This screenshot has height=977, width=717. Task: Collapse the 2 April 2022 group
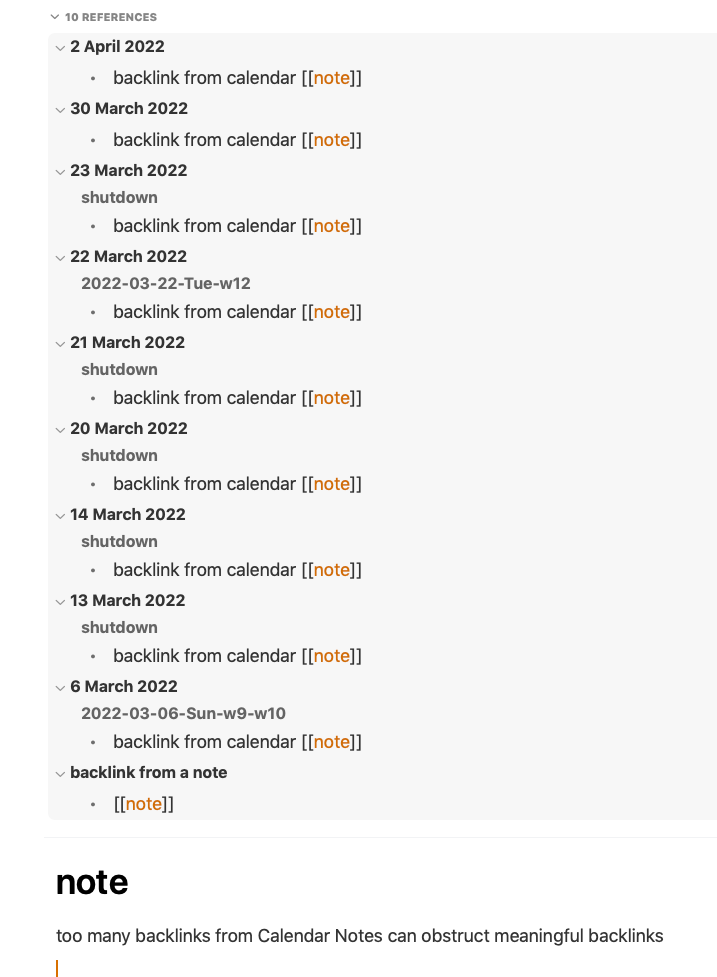[60, 47]
